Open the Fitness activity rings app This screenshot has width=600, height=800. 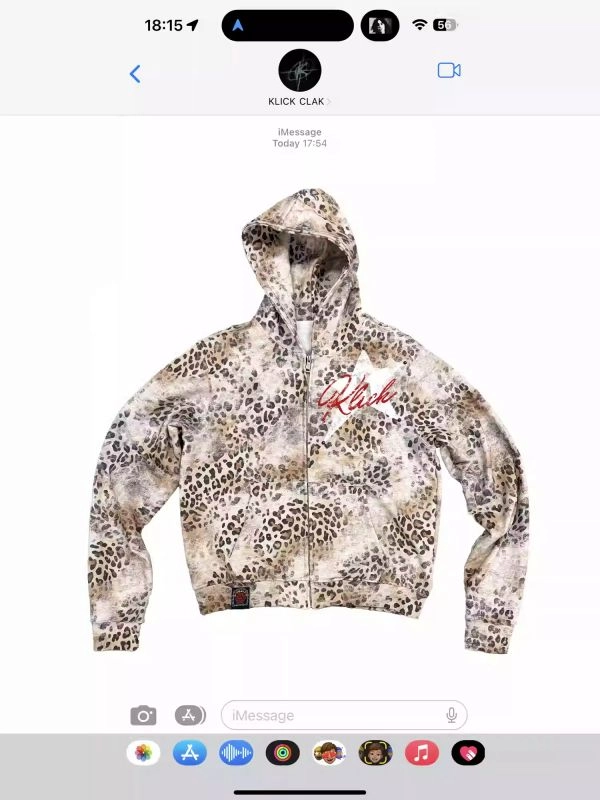click(283, 753)
